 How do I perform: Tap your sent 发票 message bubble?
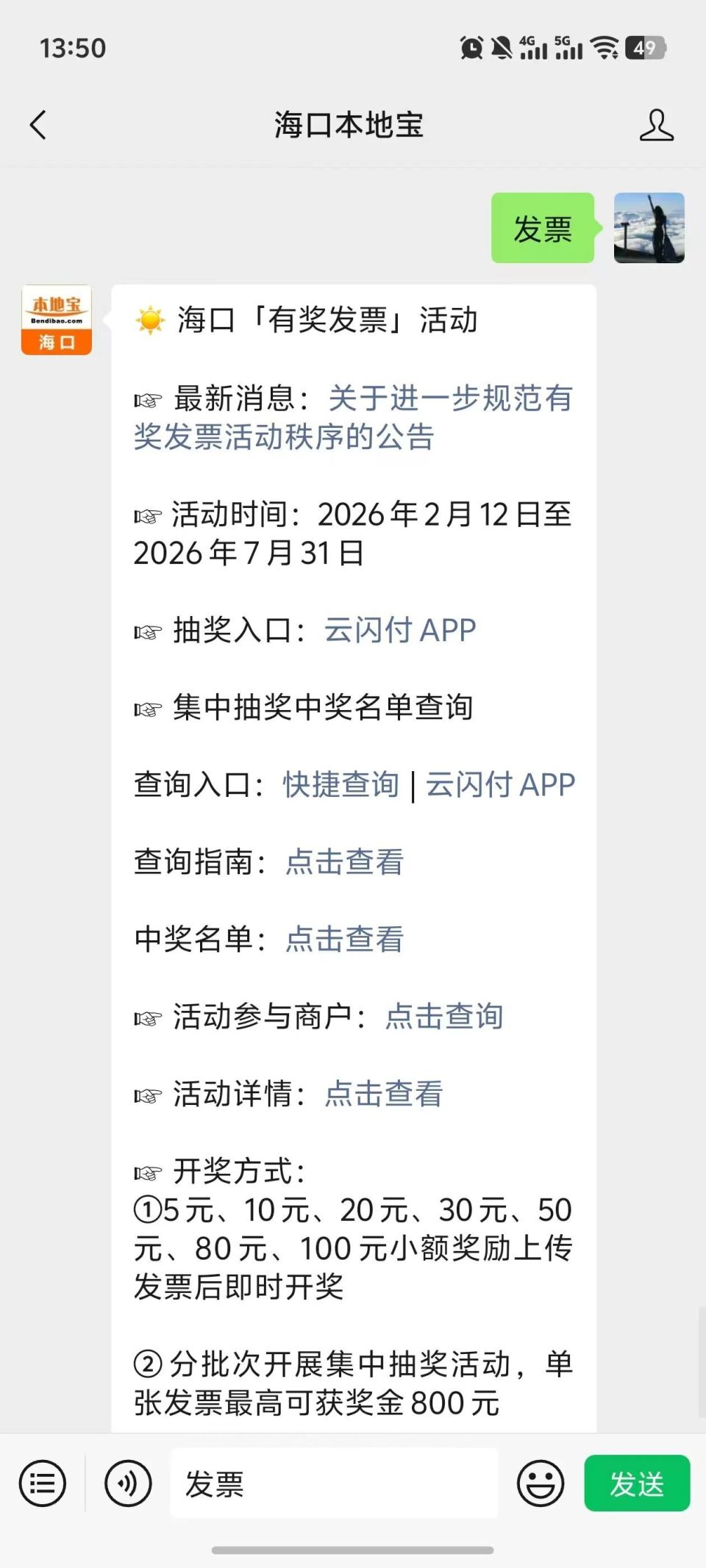(x=543, y=229)
